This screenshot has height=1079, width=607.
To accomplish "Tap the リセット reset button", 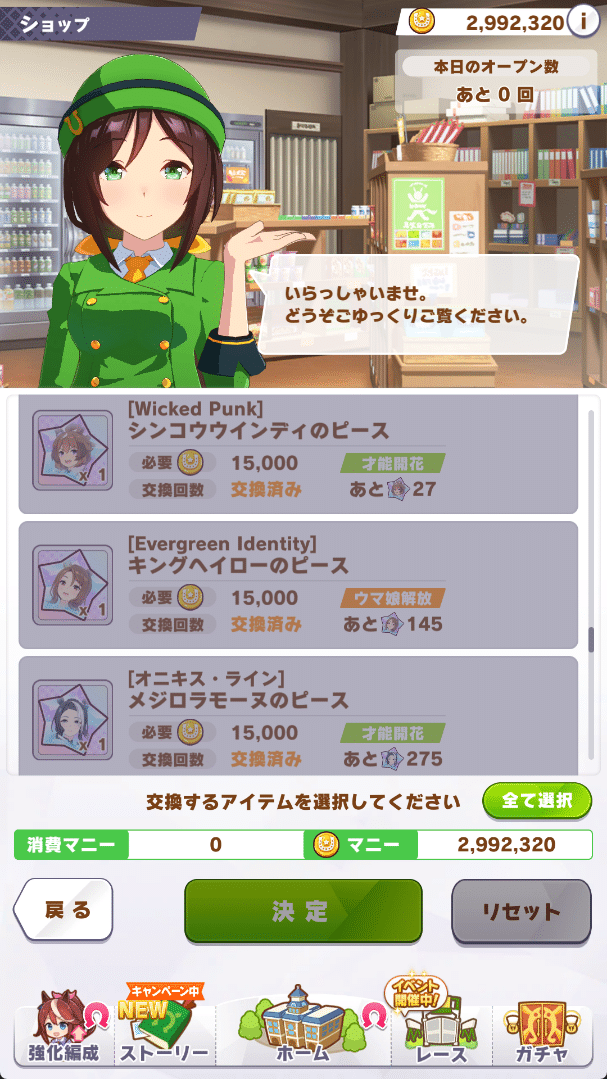I will (521, 911).
